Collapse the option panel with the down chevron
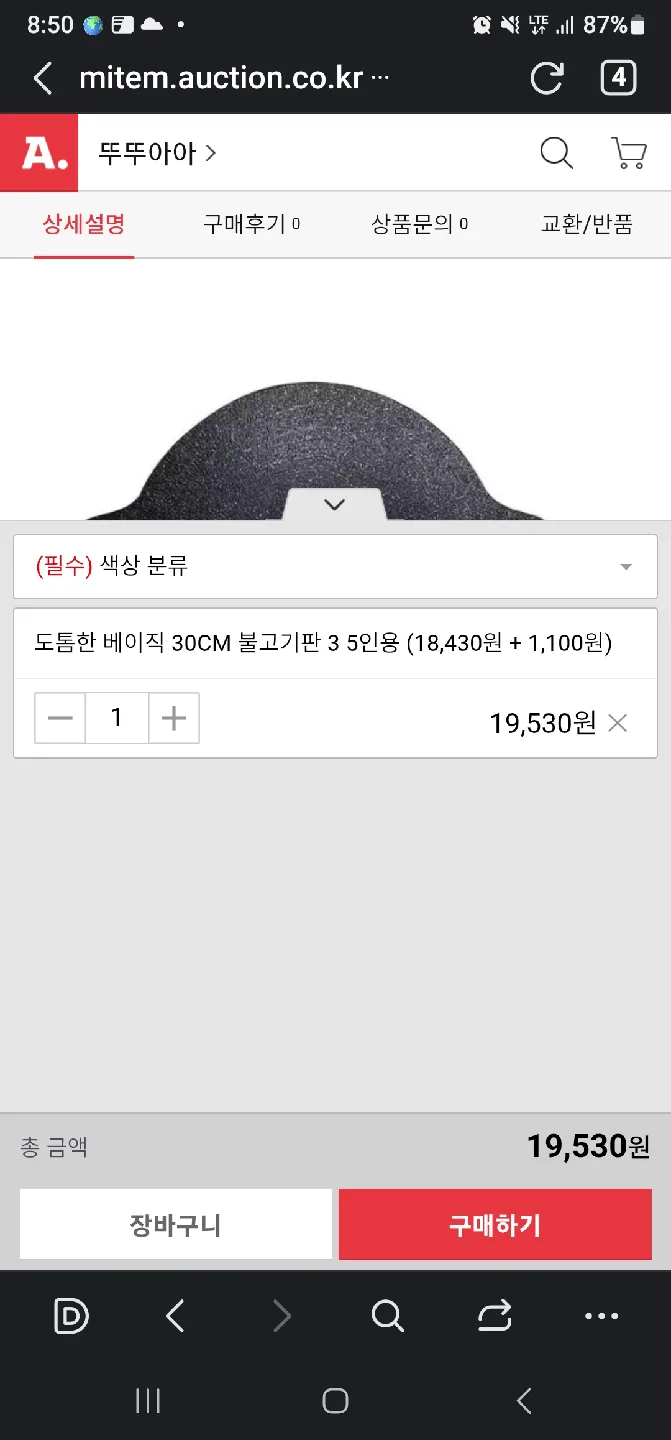 tap(335, 505)
